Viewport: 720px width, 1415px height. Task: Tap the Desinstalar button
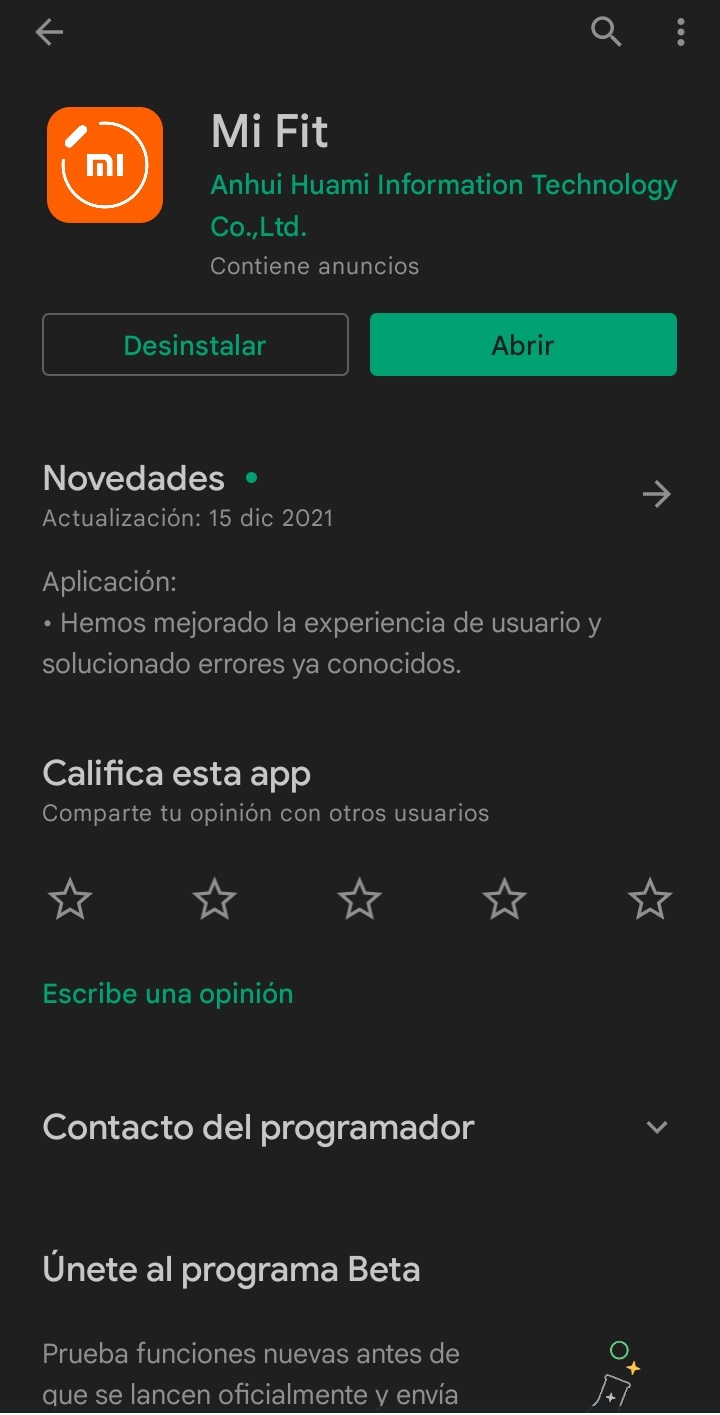click(x=195, y=345)
